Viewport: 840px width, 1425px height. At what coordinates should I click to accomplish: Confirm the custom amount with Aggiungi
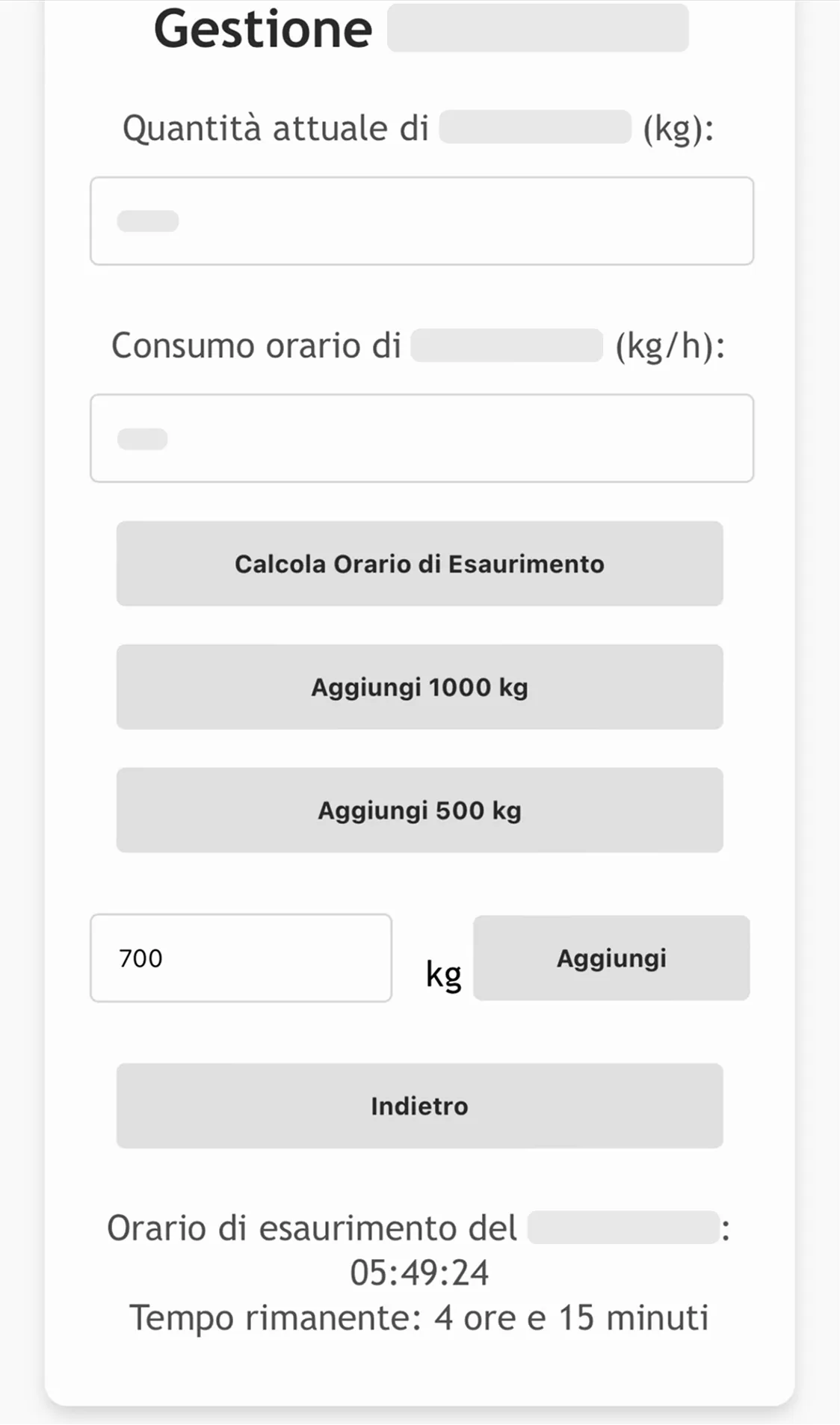[x=611, y=958]
